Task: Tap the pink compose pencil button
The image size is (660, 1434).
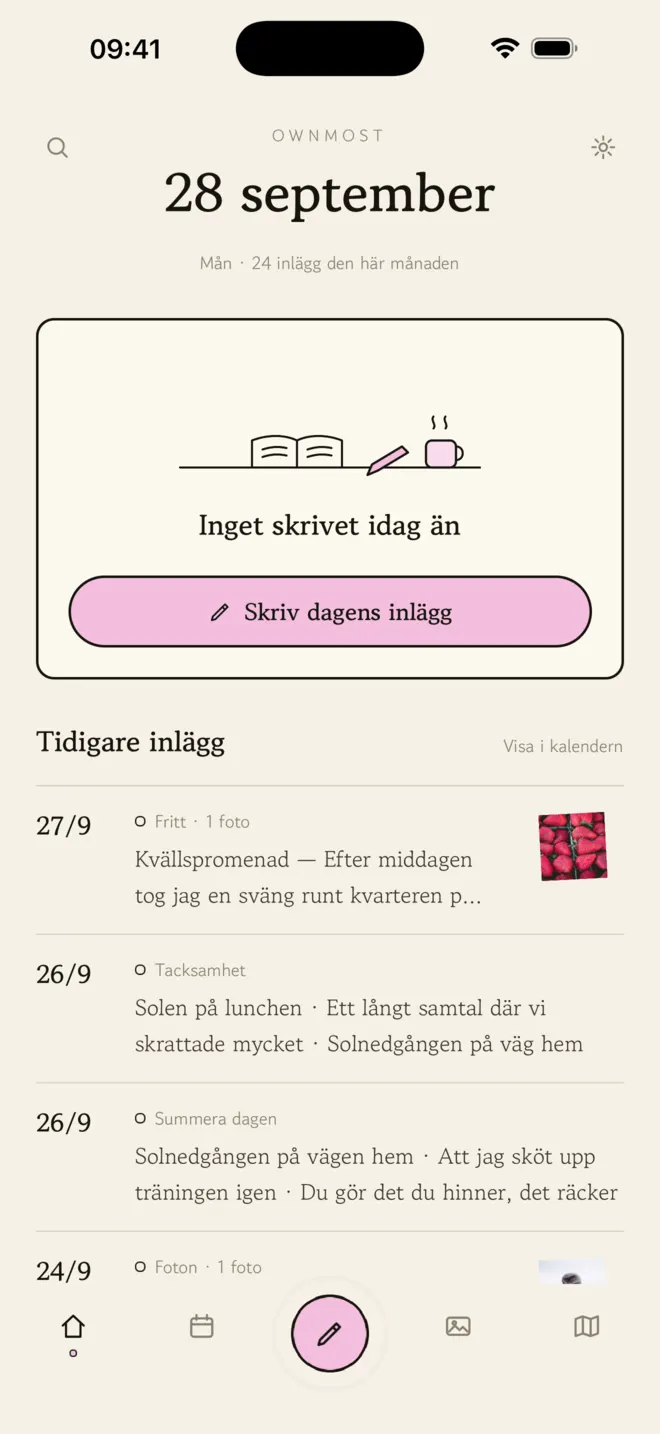Action: click(x=330, y=1334)
